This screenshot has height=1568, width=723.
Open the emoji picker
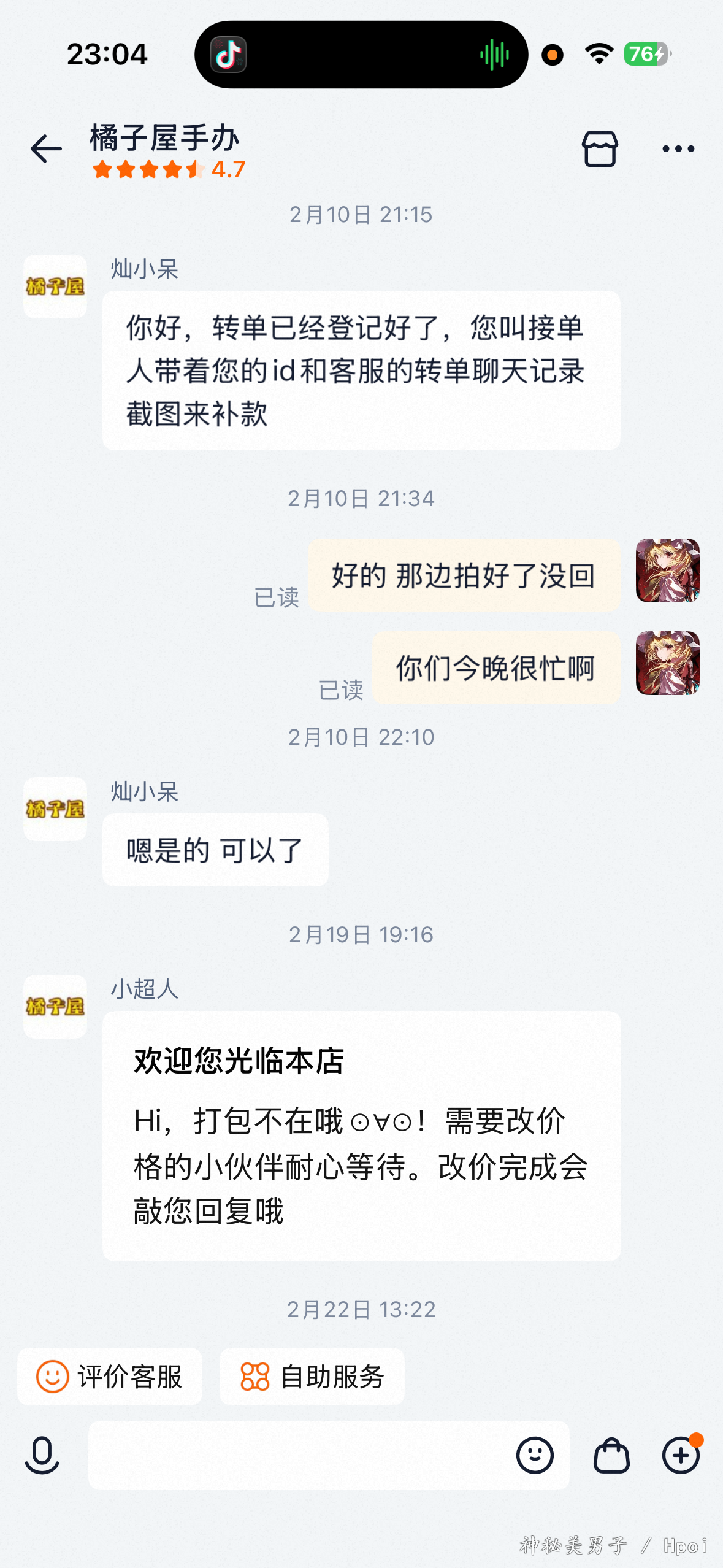click(x=535, y=1455)
